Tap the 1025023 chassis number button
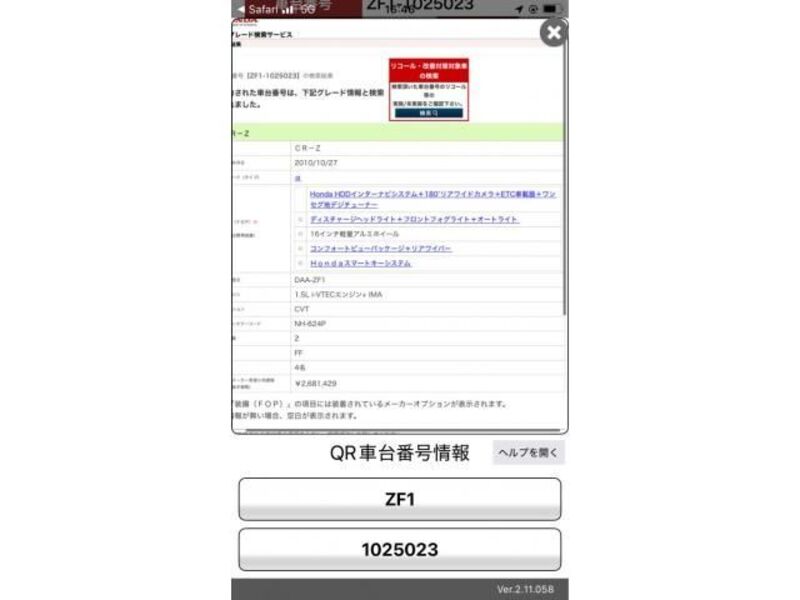The height and width of the screenshot is (600, 800). pos(399,550)
